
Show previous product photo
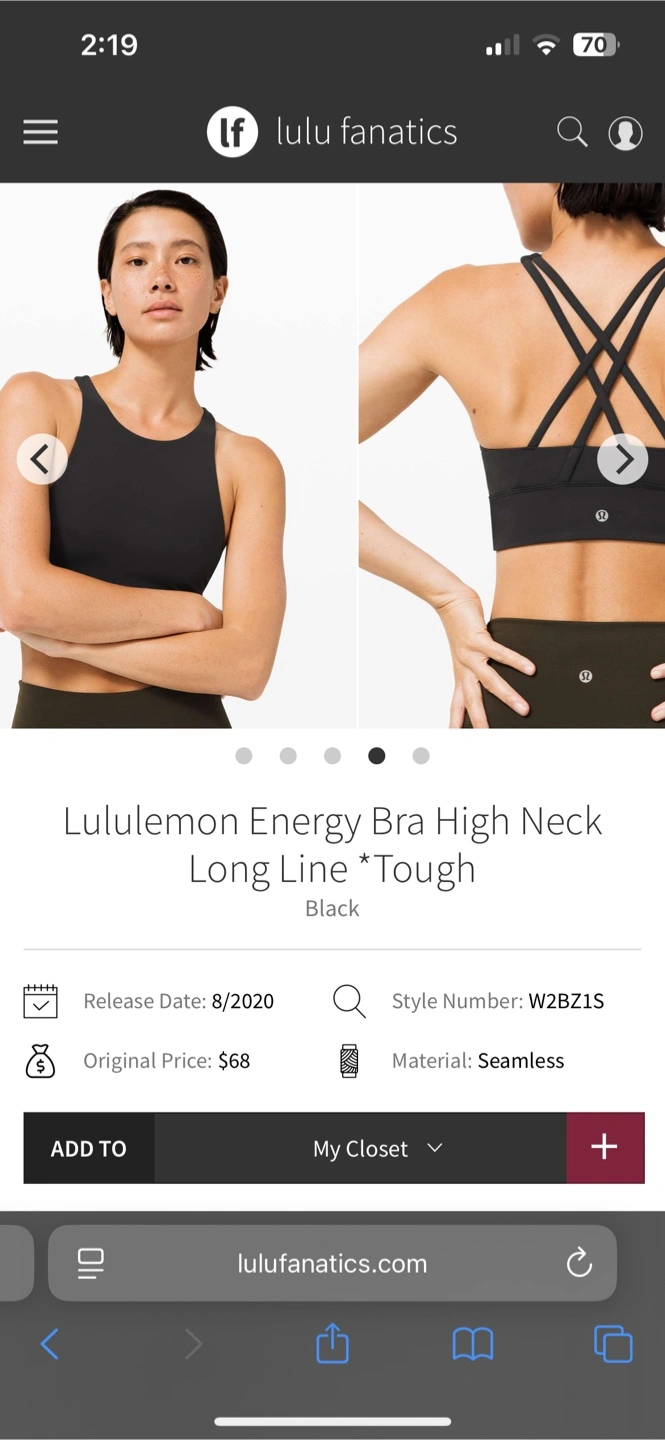pos(42,460)
